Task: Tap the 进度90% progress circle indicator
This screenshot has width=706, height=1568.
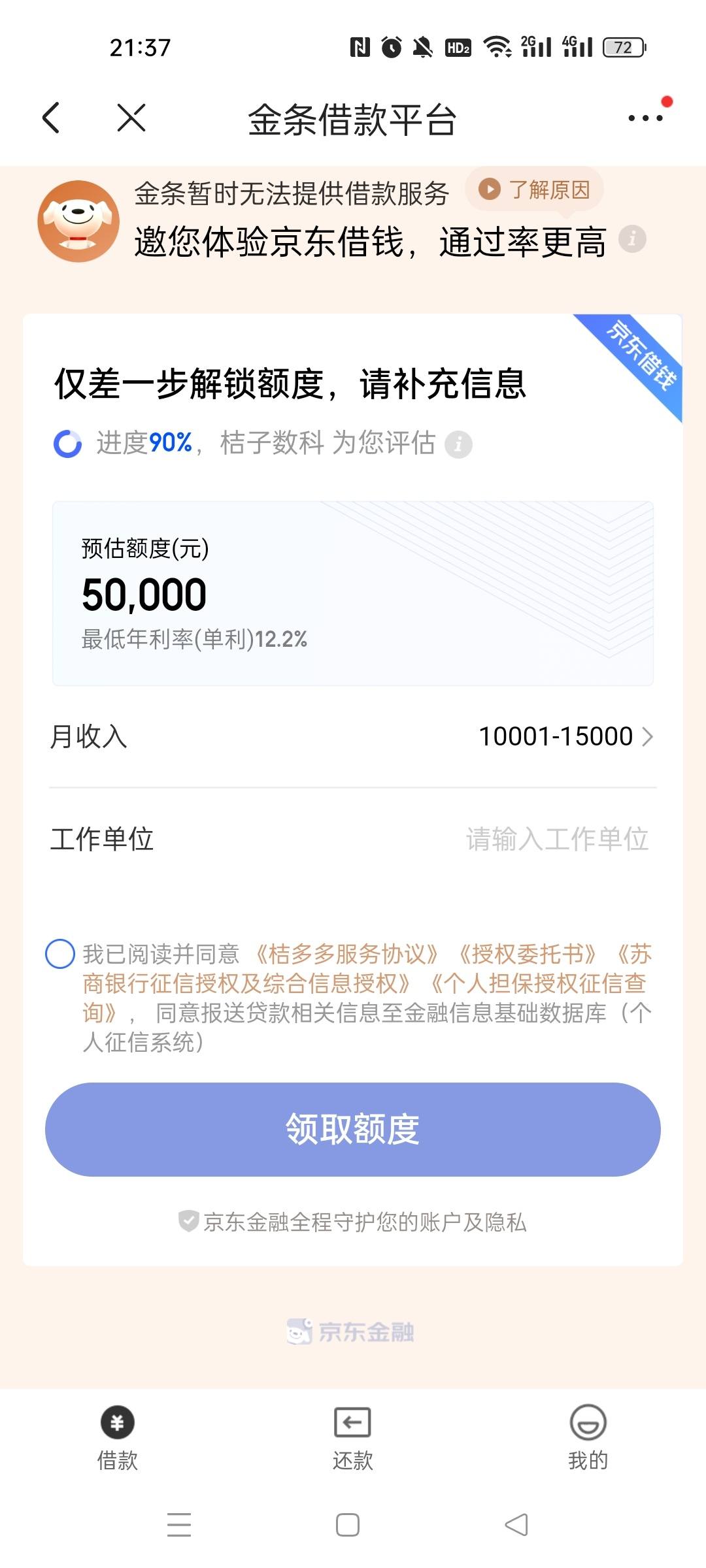Action: tap(67, 444)
